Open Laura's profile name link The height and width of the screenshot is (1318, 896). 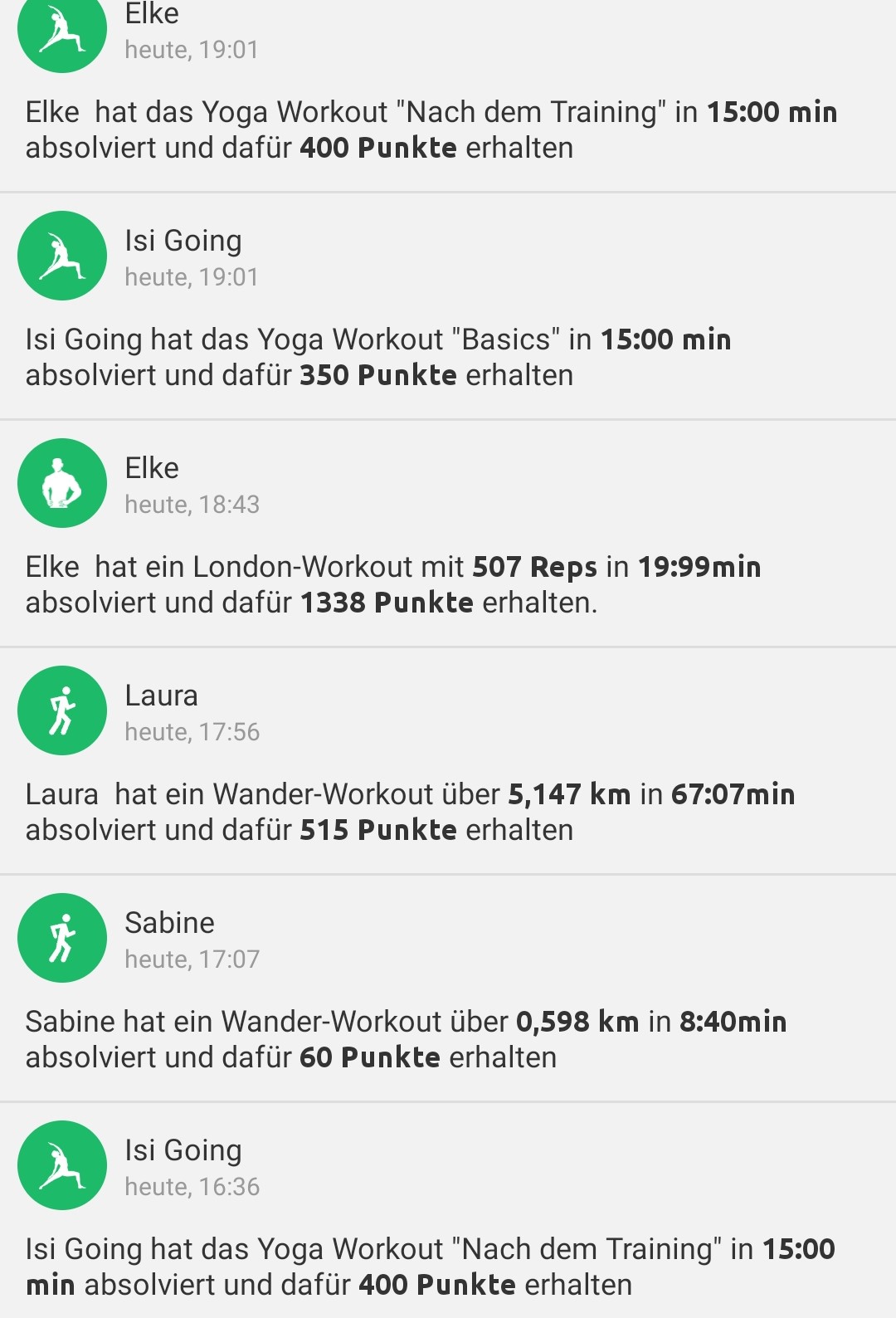(163, 696)
